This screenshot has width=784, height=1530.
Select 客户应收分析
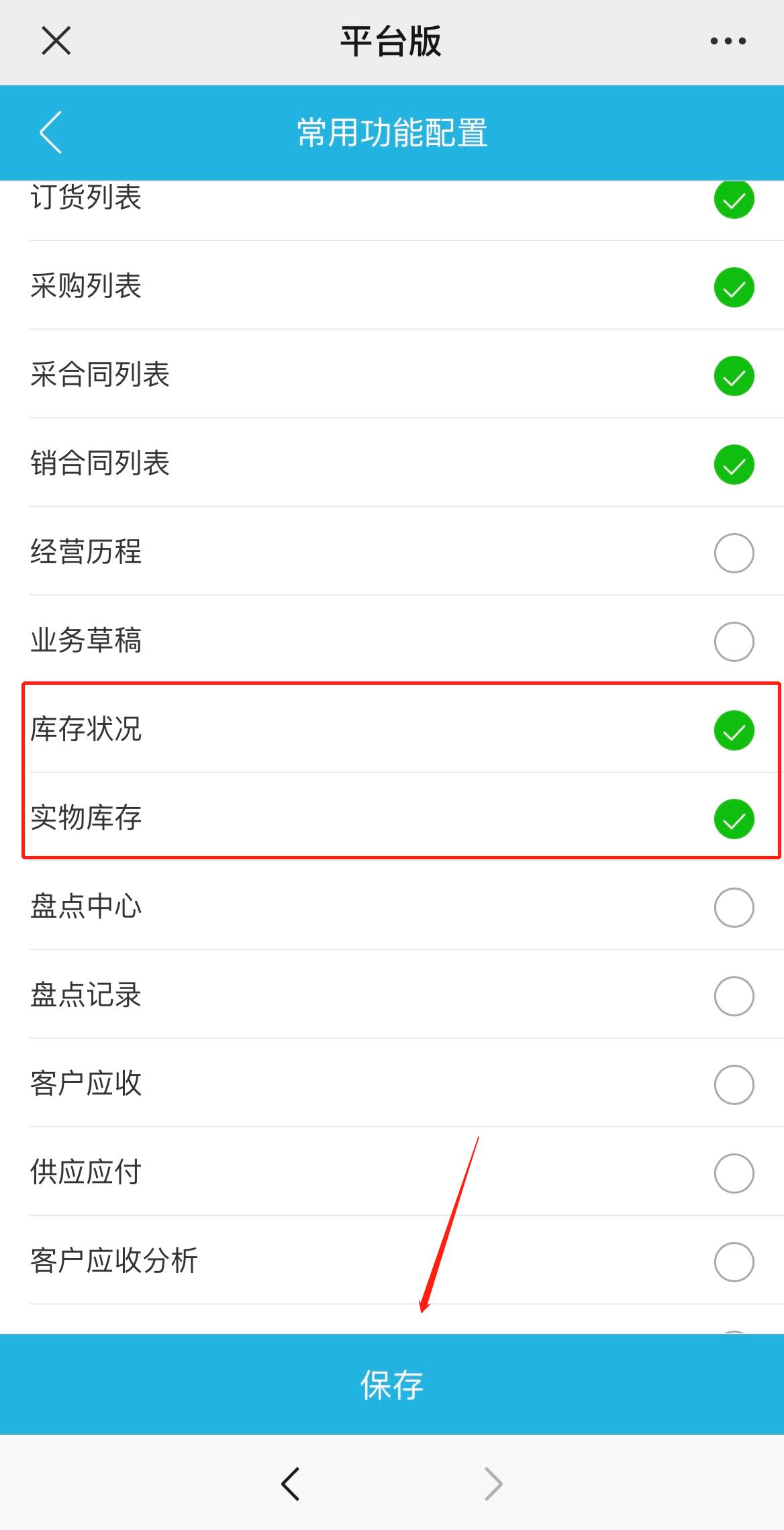tap(734, 1262)
